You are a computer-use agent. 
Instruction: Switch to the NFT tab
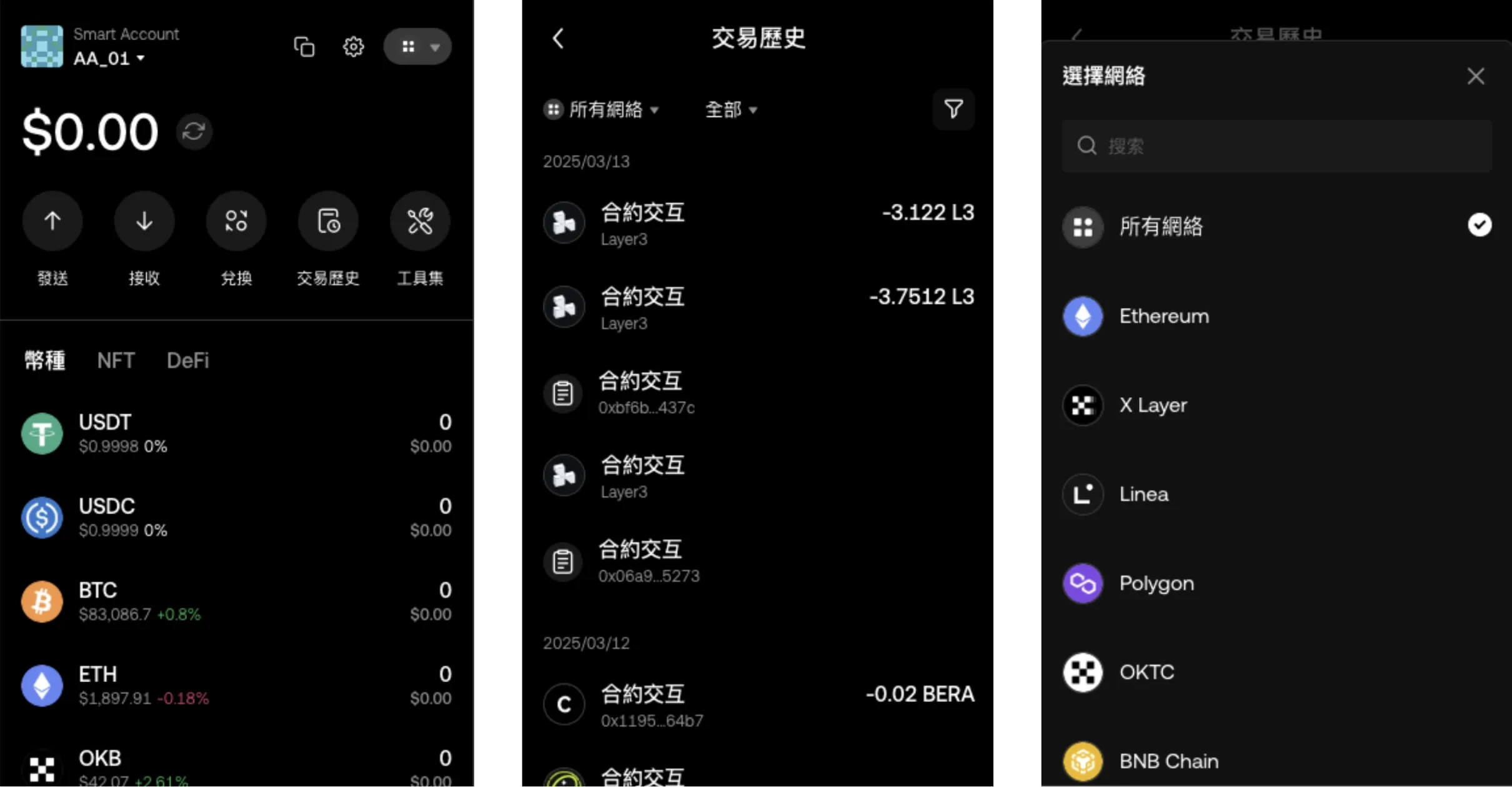(116, 360)
